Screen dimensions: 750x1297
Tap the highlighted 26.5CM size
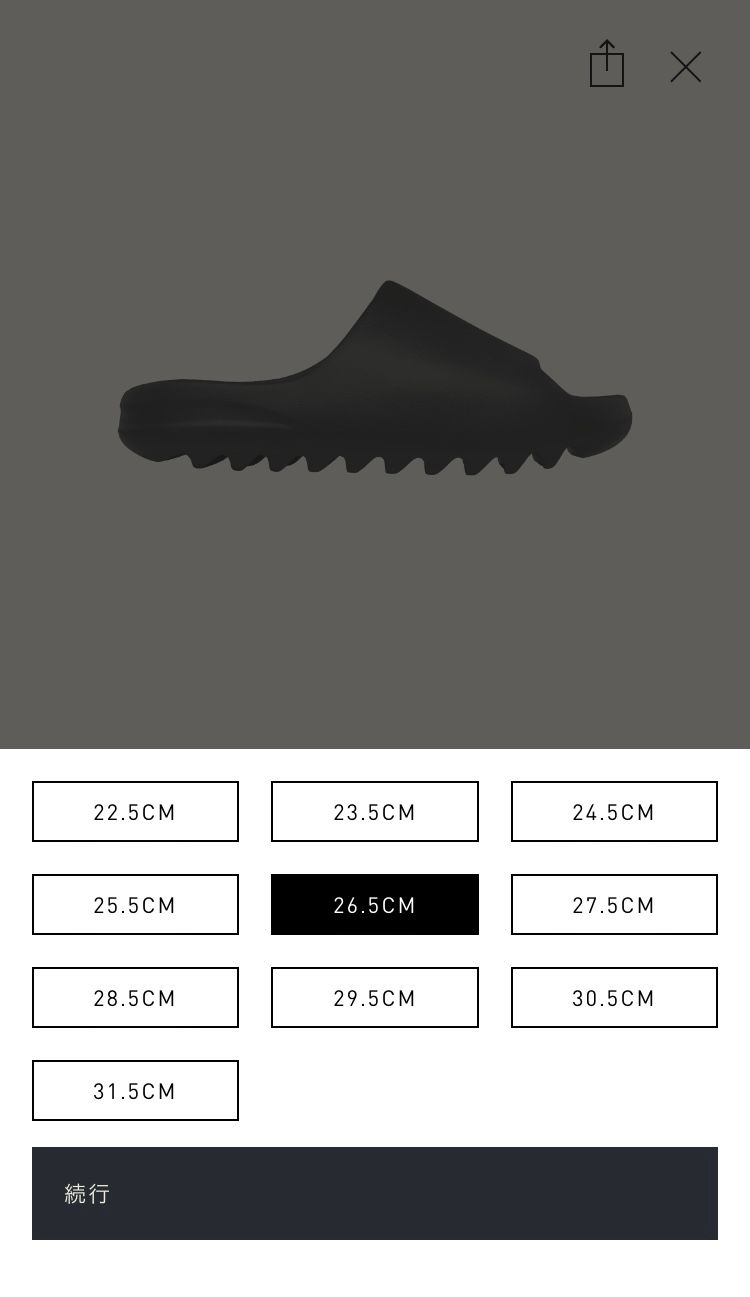(x=374, y=904)
